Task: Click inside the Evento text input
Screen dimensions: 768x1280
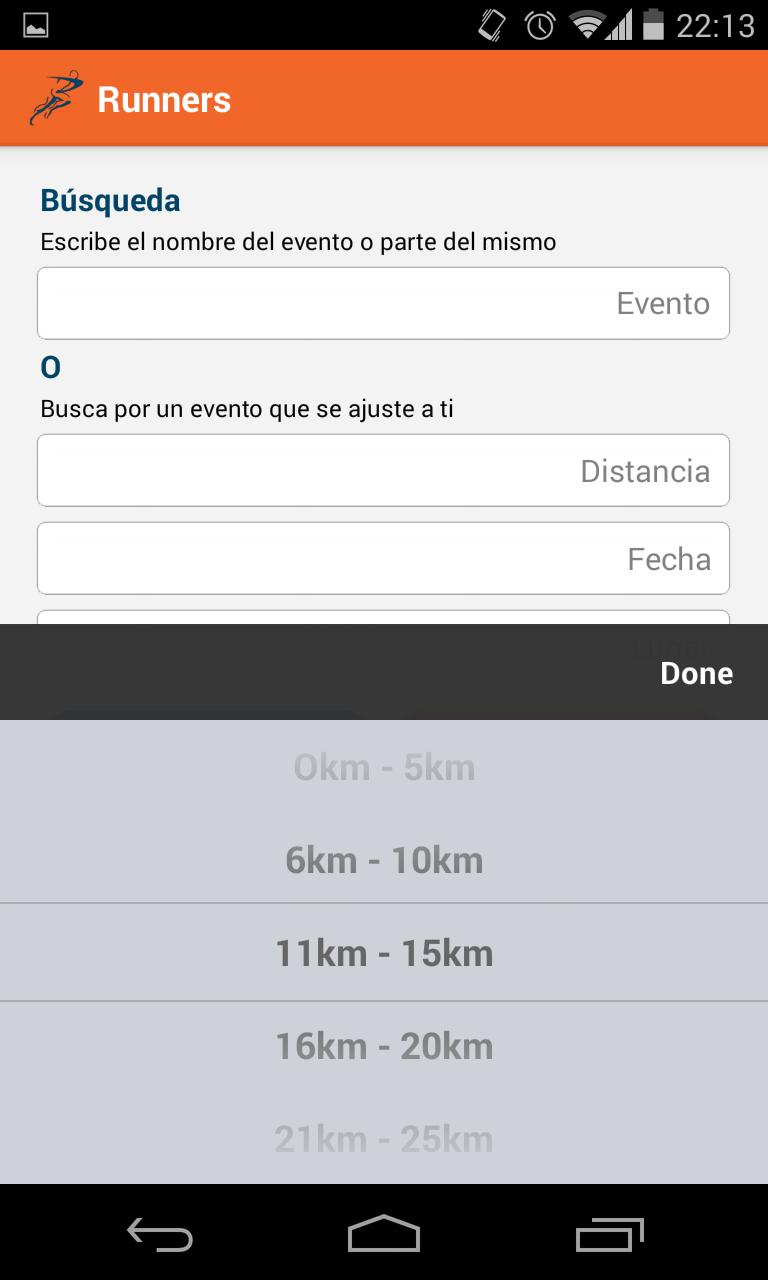Action: (384, 303)
